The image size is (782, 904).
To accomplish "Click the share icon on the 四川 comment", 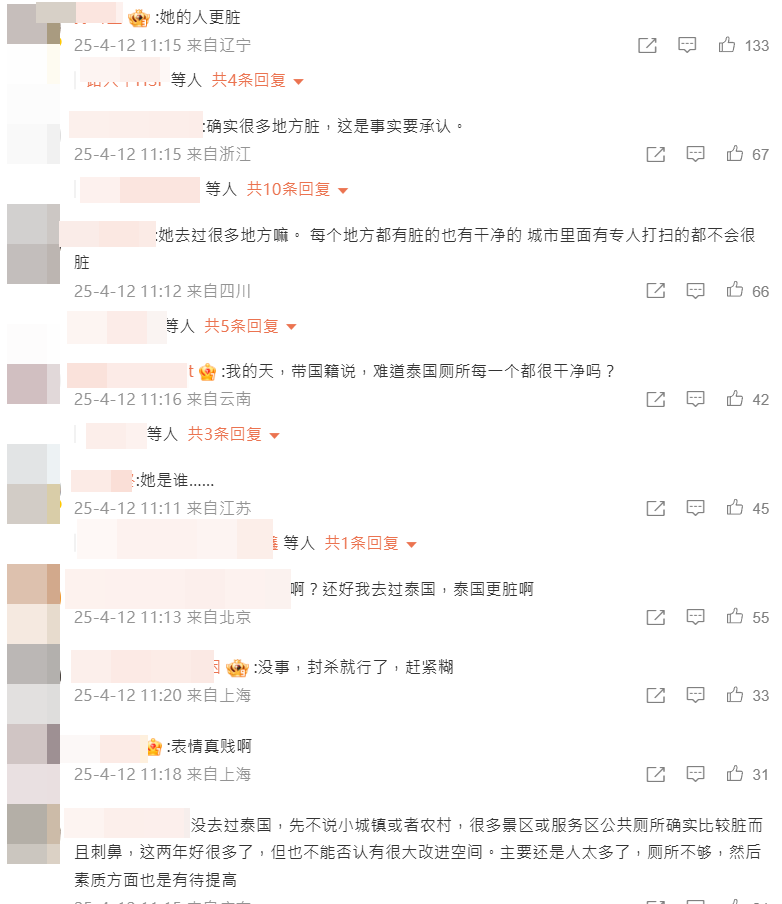I will (654, 291).
